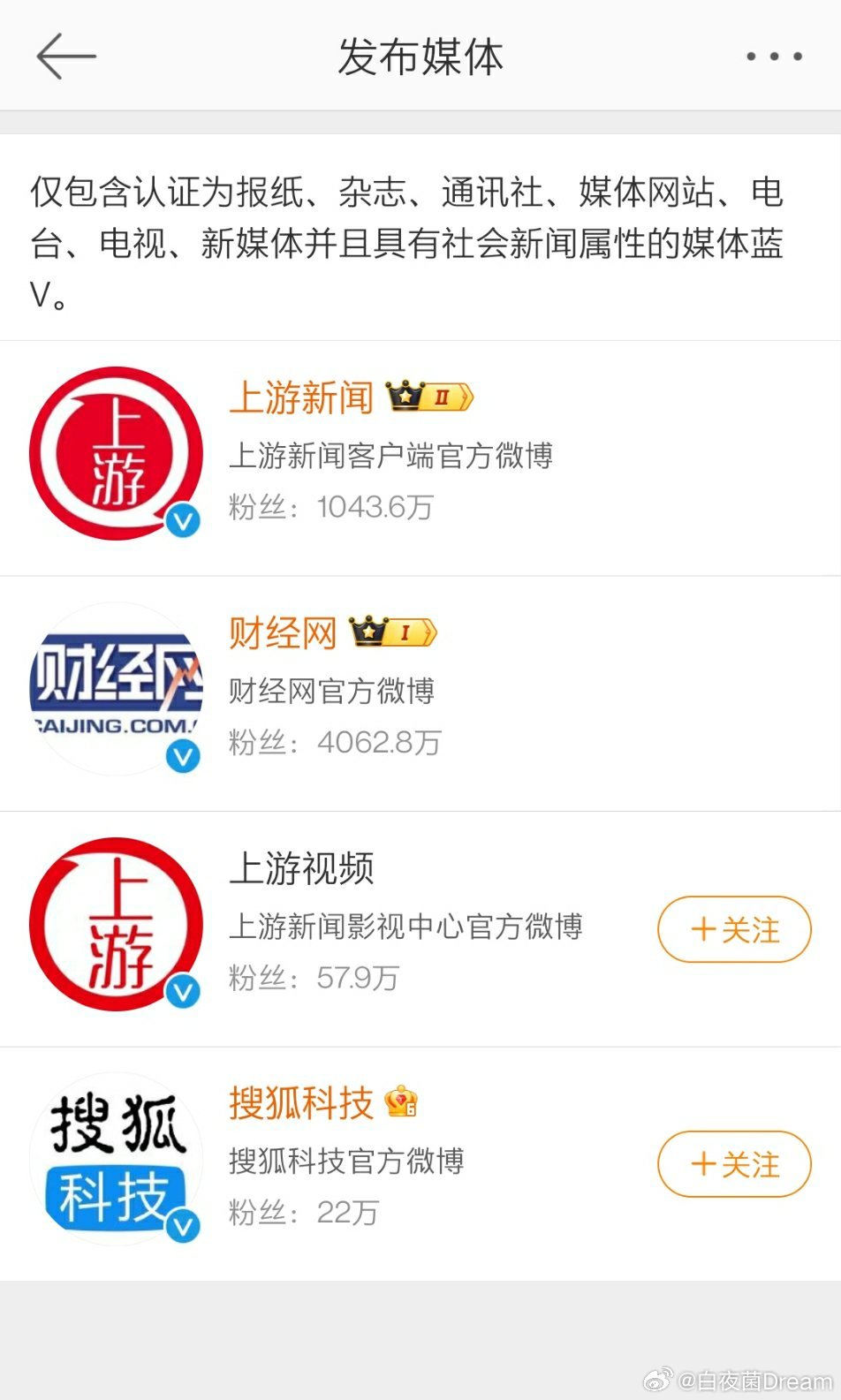Screen dimensions: 841x1400
Task: Open the 财经网 account row
Action: click(420, 693)
